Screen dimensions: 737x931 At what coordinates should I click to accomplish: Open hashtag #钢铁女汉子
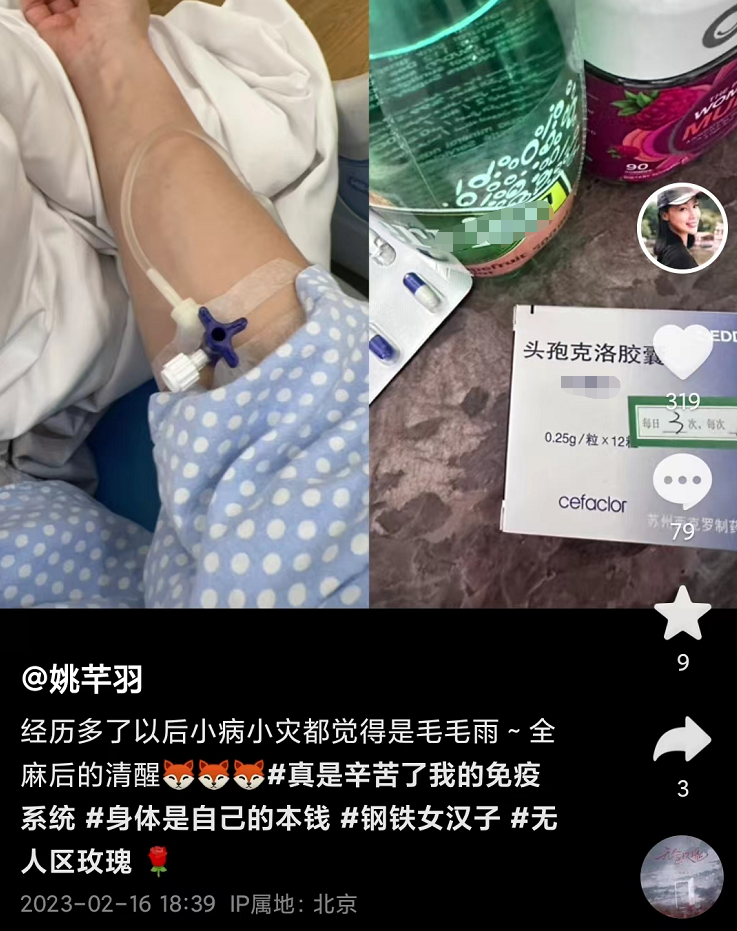click(419, 818)
